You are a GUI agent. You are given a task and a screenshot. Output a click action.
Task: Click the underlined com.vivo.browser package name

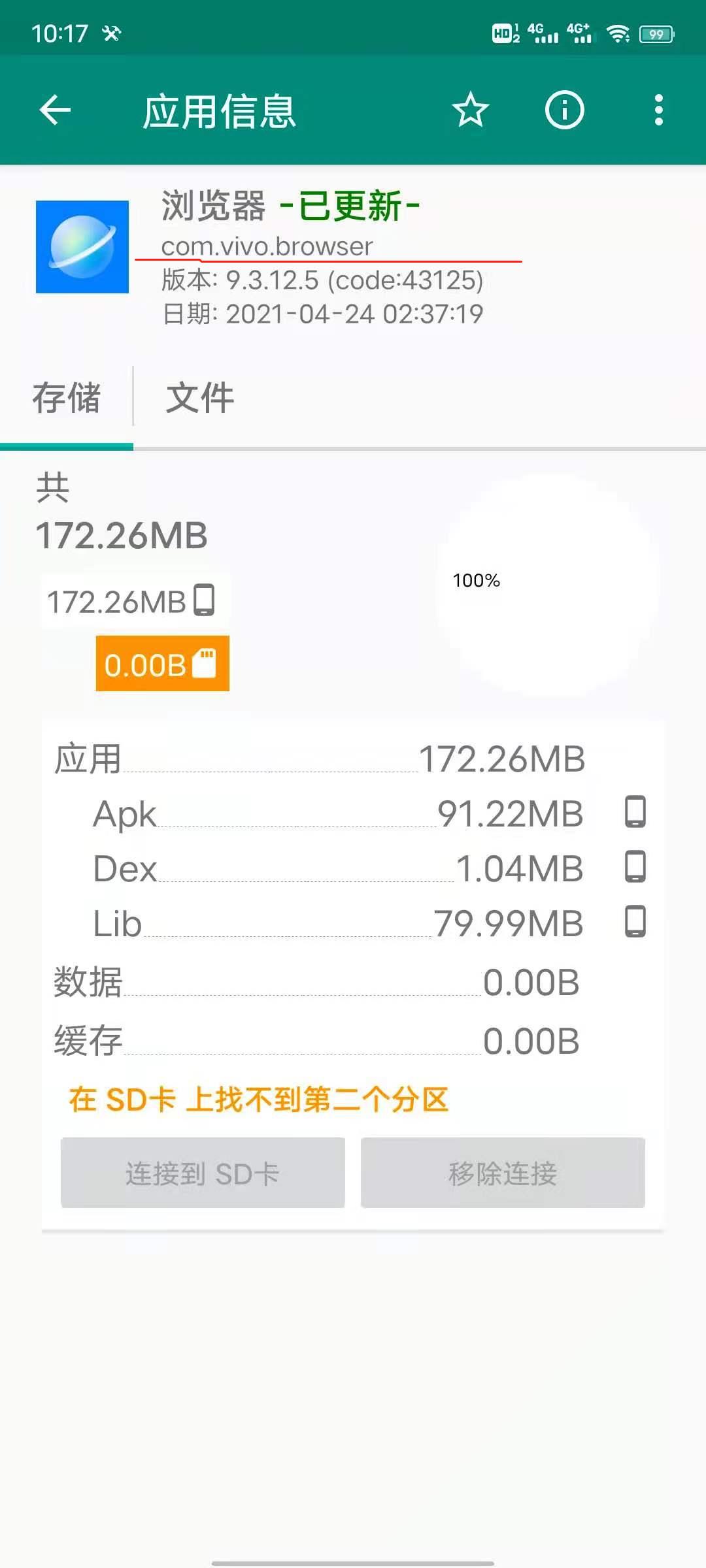pyautogui.click(x=267, y=247)
